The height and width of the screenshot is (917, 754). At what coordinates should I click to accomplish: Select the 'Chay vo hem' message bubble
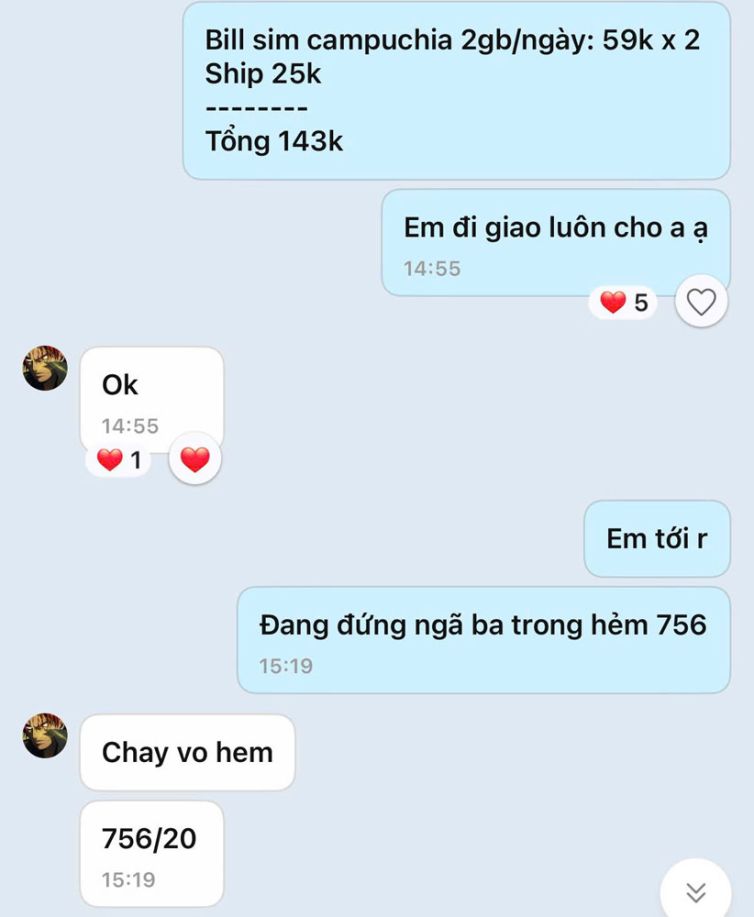click(185, 753)
